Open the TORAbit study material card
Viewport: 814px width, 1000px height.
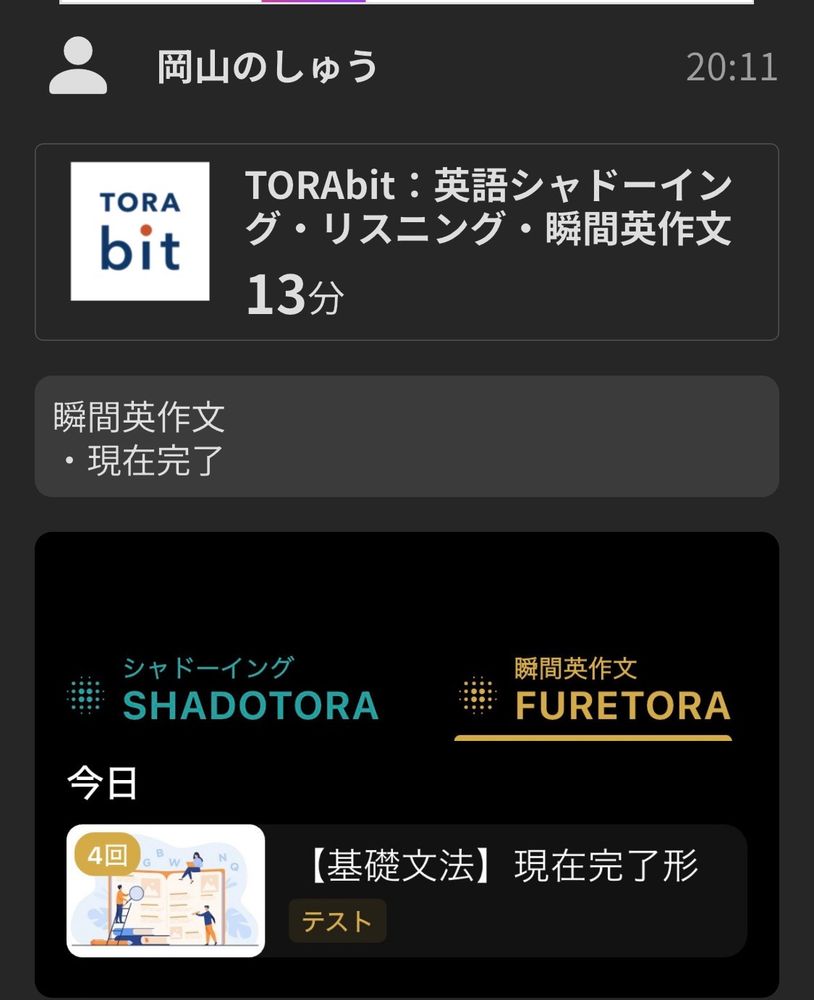click(x=407, y=242)
